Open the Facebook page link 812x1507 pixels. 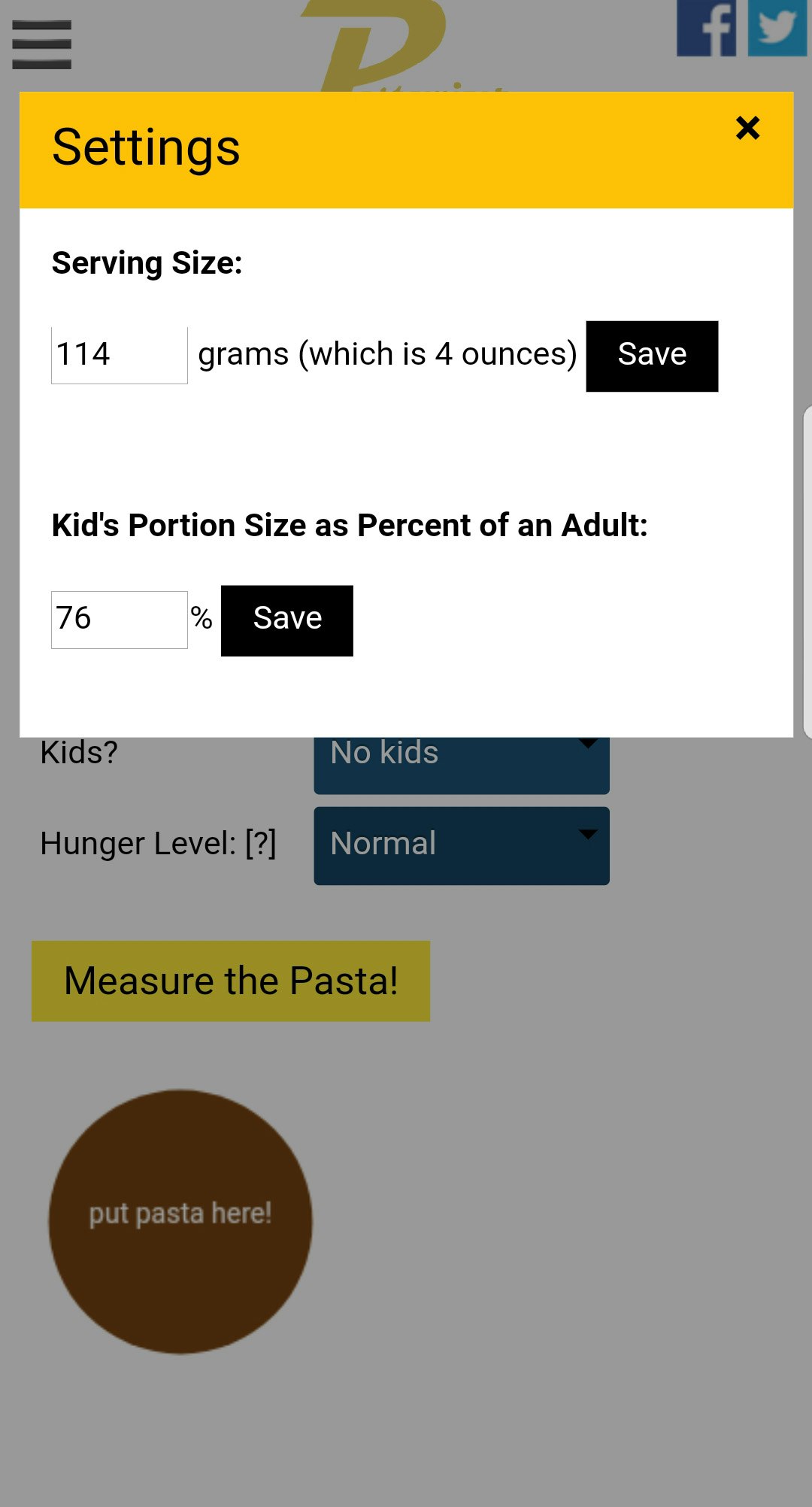click(x=706, y=29)
